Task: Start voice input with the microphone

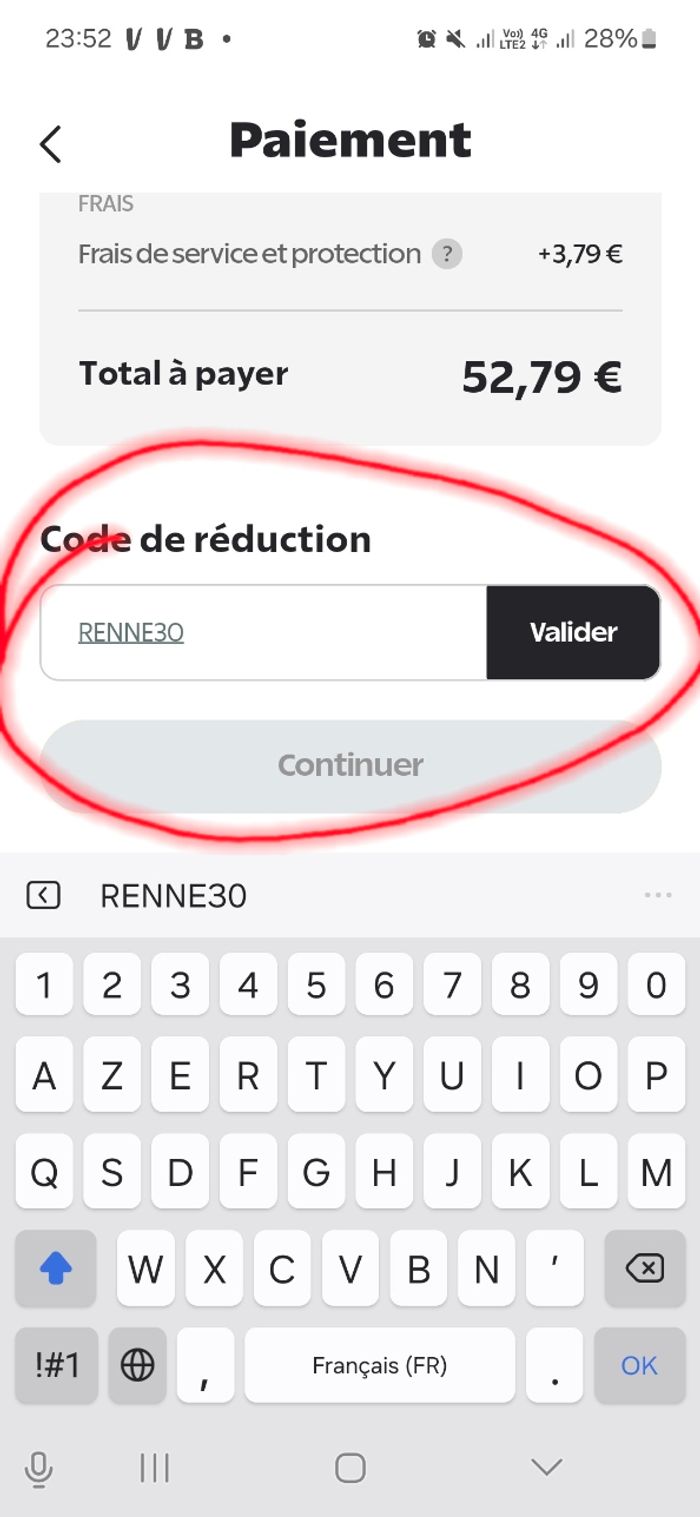Action: pos(39,1468)
